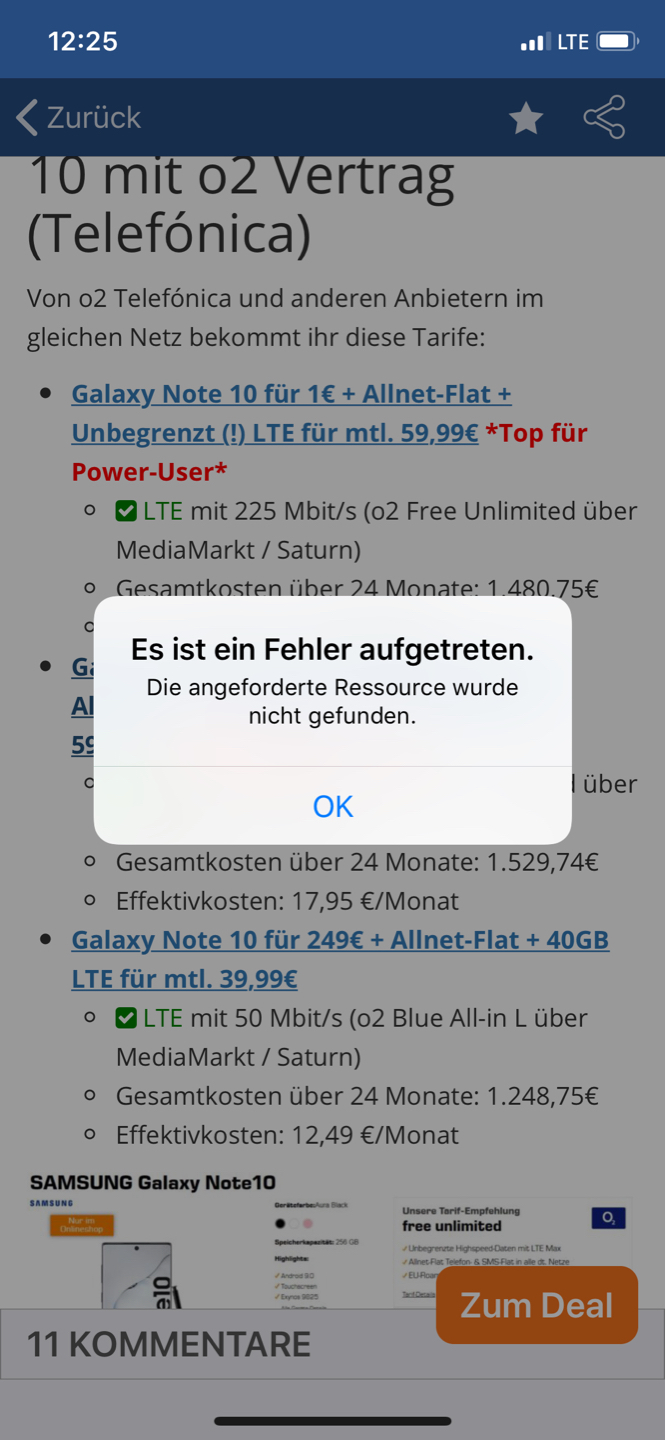Bookmark this deal with the star icon

click(x=526, y=118)
